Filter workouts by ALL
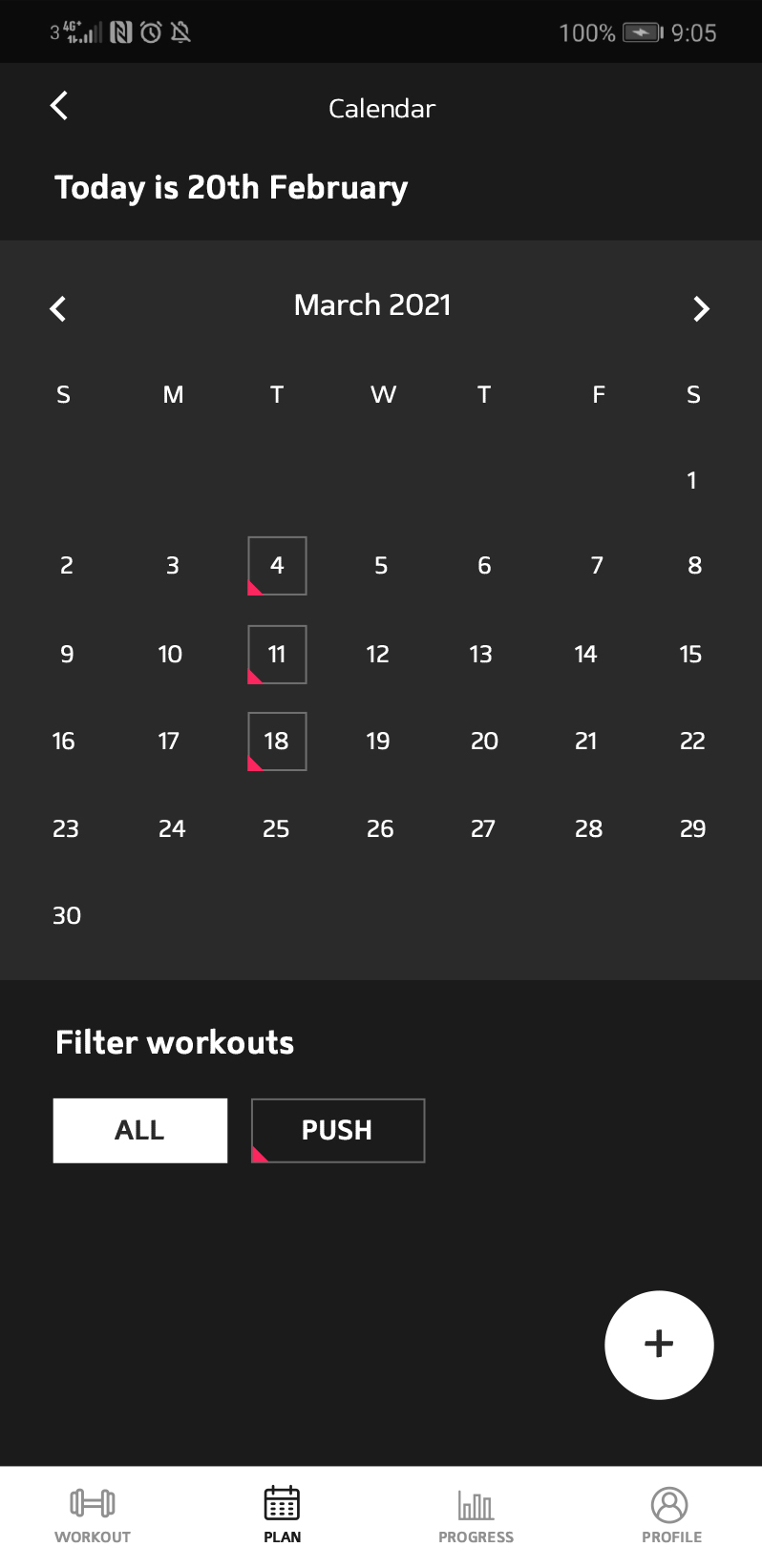The image size is (762, 1568). pyautogui.click(x=140, y=1131)
